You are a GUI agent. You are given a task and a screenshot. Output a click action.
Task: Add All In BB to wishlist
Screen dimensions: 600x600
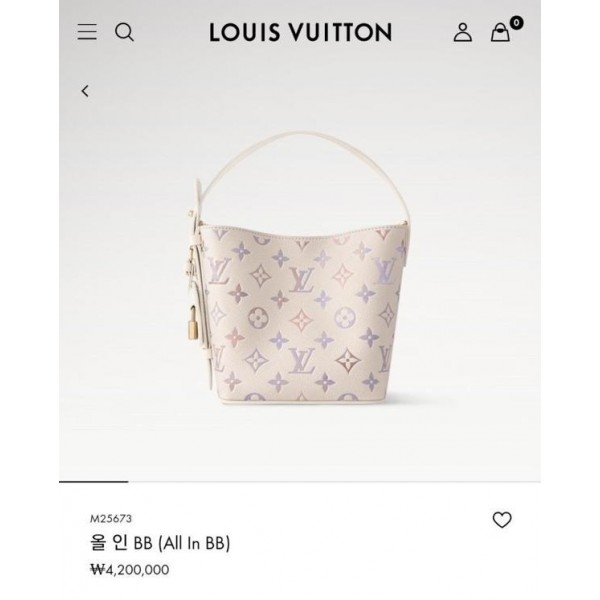pos(502,519)
